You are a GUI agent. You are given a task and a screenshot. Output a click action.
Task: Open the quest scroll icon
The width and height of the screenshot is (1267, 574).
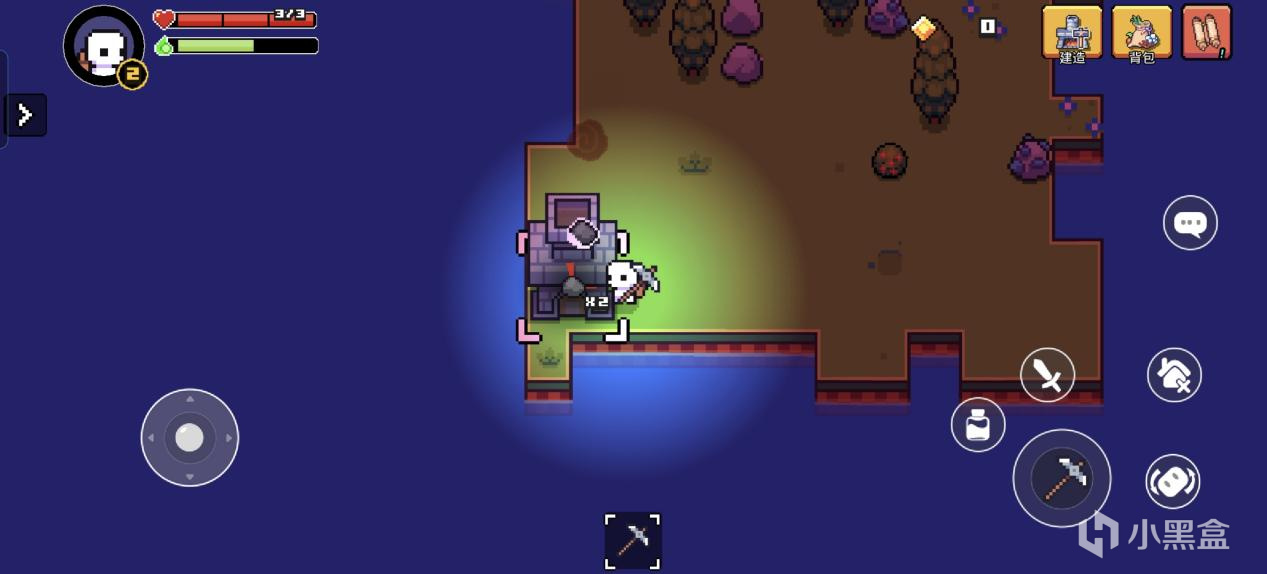click(x=1206, y=32)
